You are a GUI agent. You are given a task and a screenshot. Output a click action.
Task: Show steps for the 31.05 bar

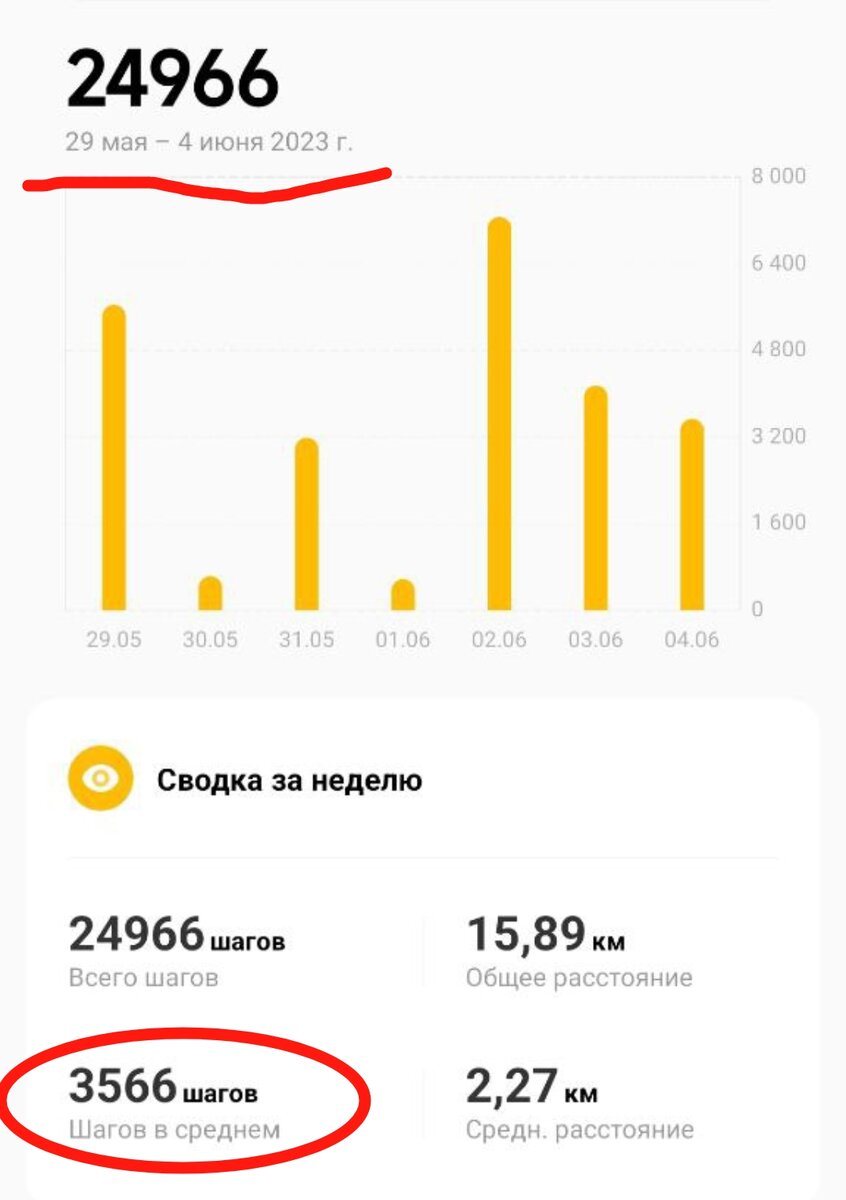coord(307,524)
